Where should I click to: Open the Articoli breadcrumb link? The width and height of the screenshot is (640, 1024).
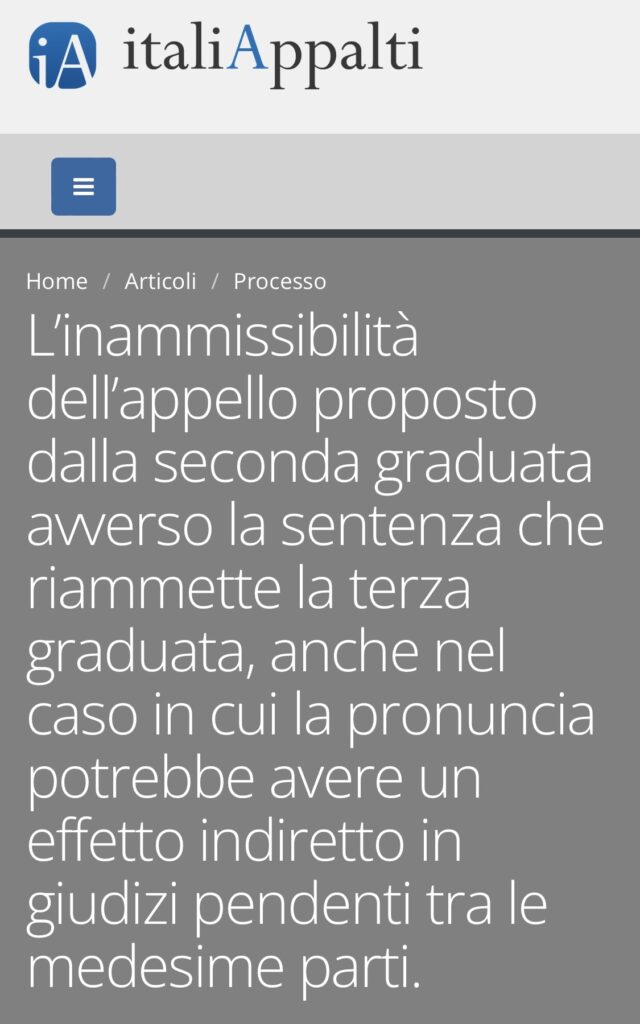point(160,282)
